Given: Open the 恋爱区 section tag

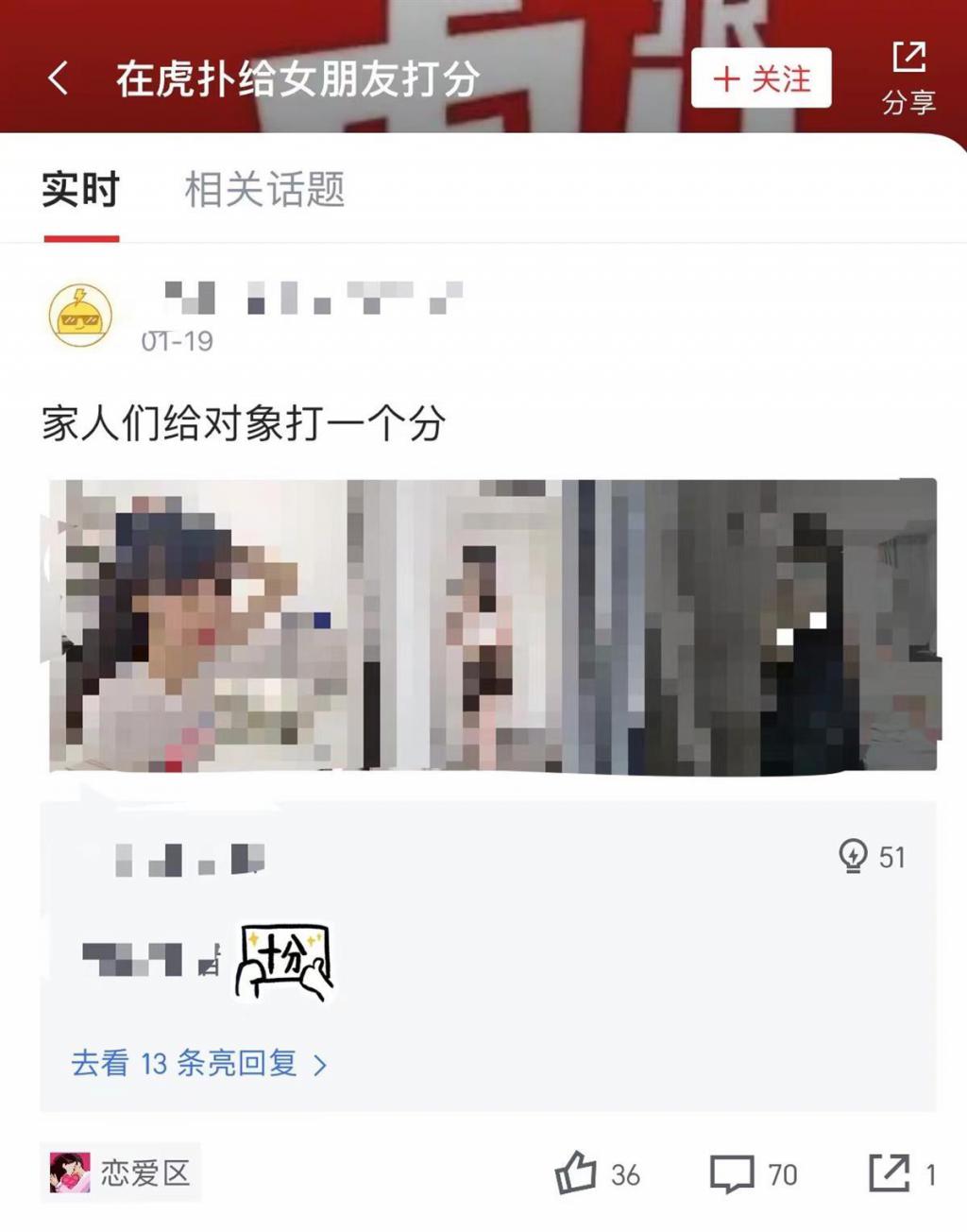Looking at the screenshot, I should [x=121, y=1173].
